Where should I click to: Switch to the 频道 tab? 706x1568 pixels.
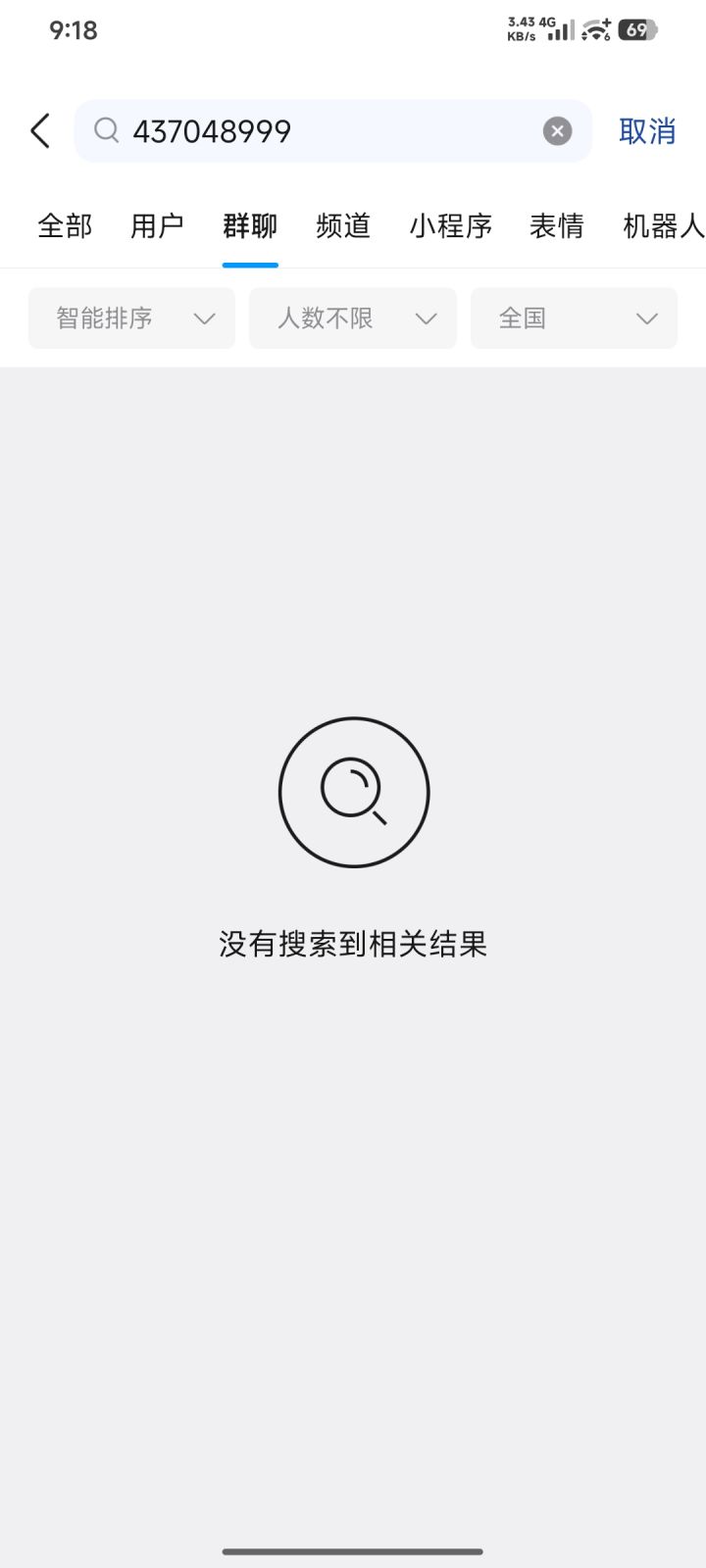(342, 226)
